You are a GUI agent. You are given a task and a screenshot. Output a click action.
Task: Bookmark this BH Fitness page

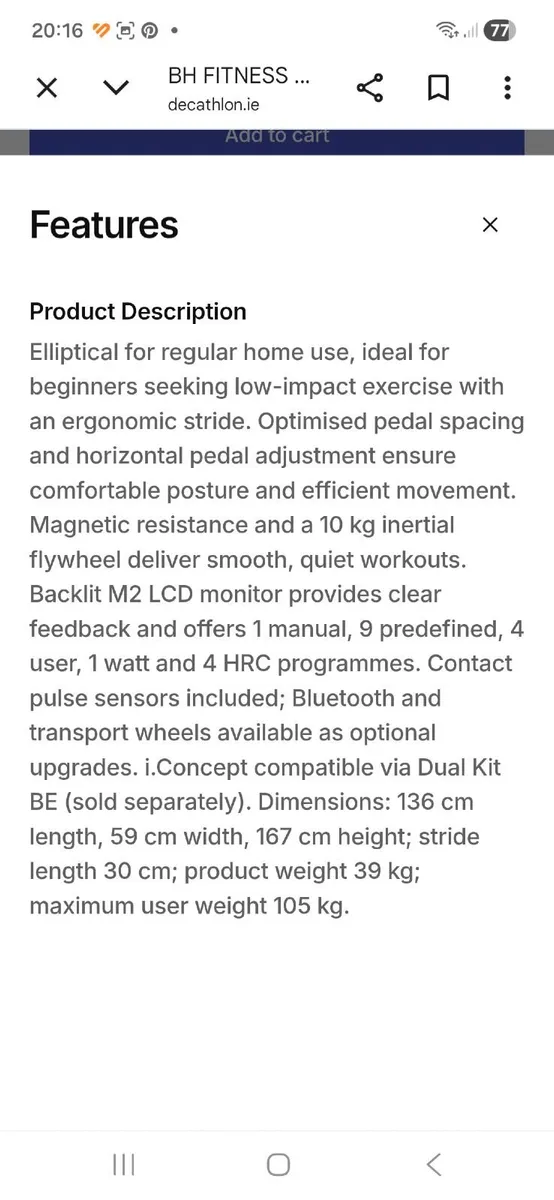pyautogui.click(x=438, y=88)
